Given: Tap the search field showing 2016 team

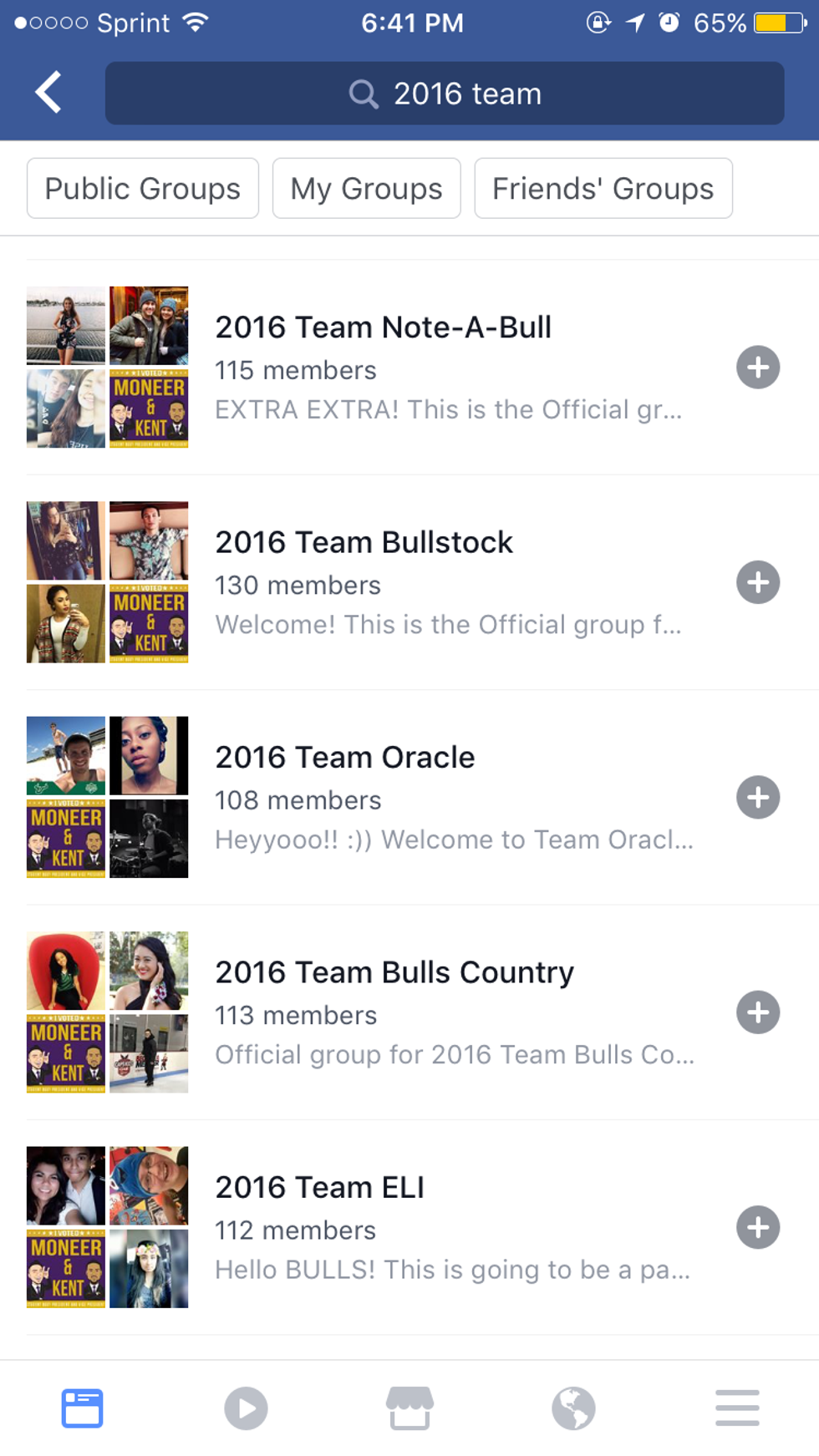Looking at the screenshot, I should [445, 94].
